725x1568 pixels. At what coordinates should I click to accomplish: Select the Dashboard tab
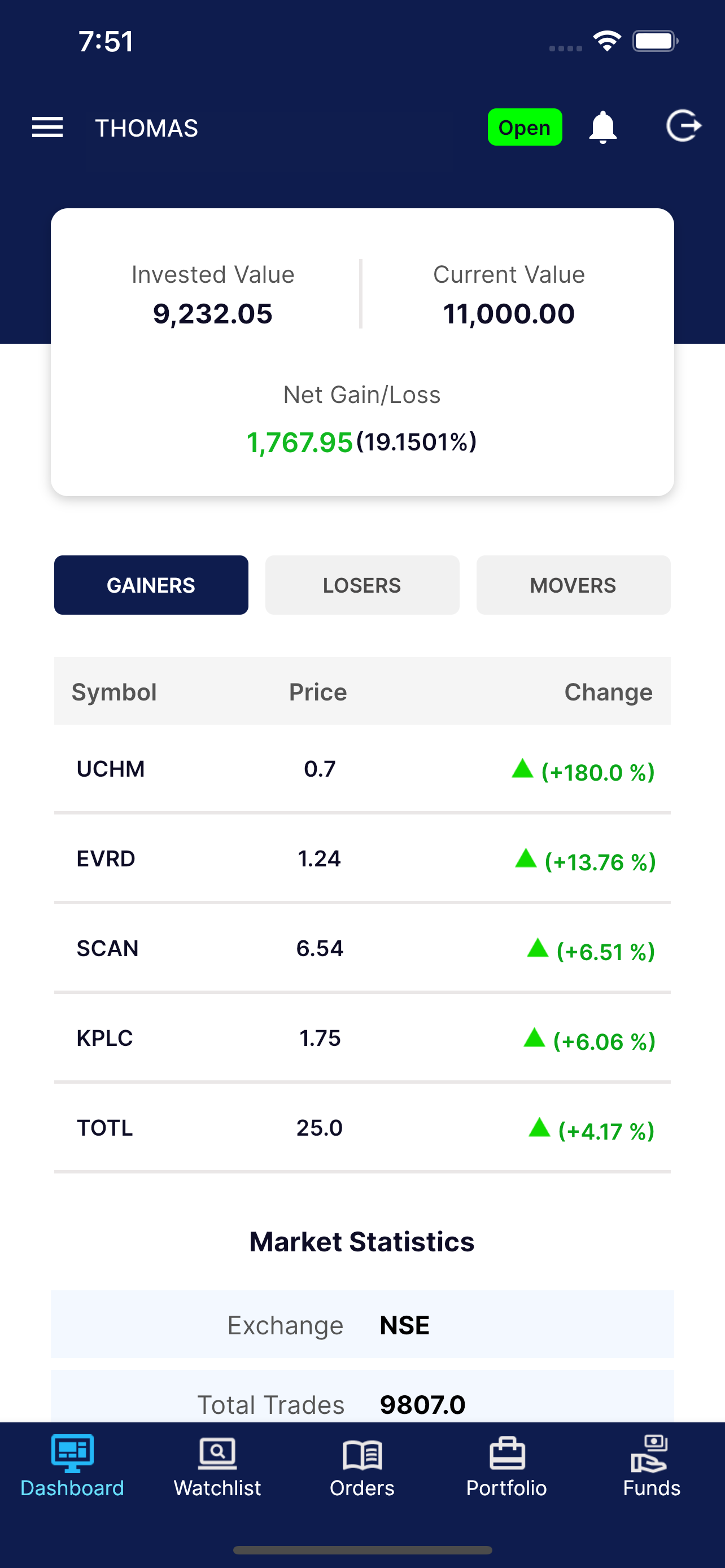[72, 1467]
